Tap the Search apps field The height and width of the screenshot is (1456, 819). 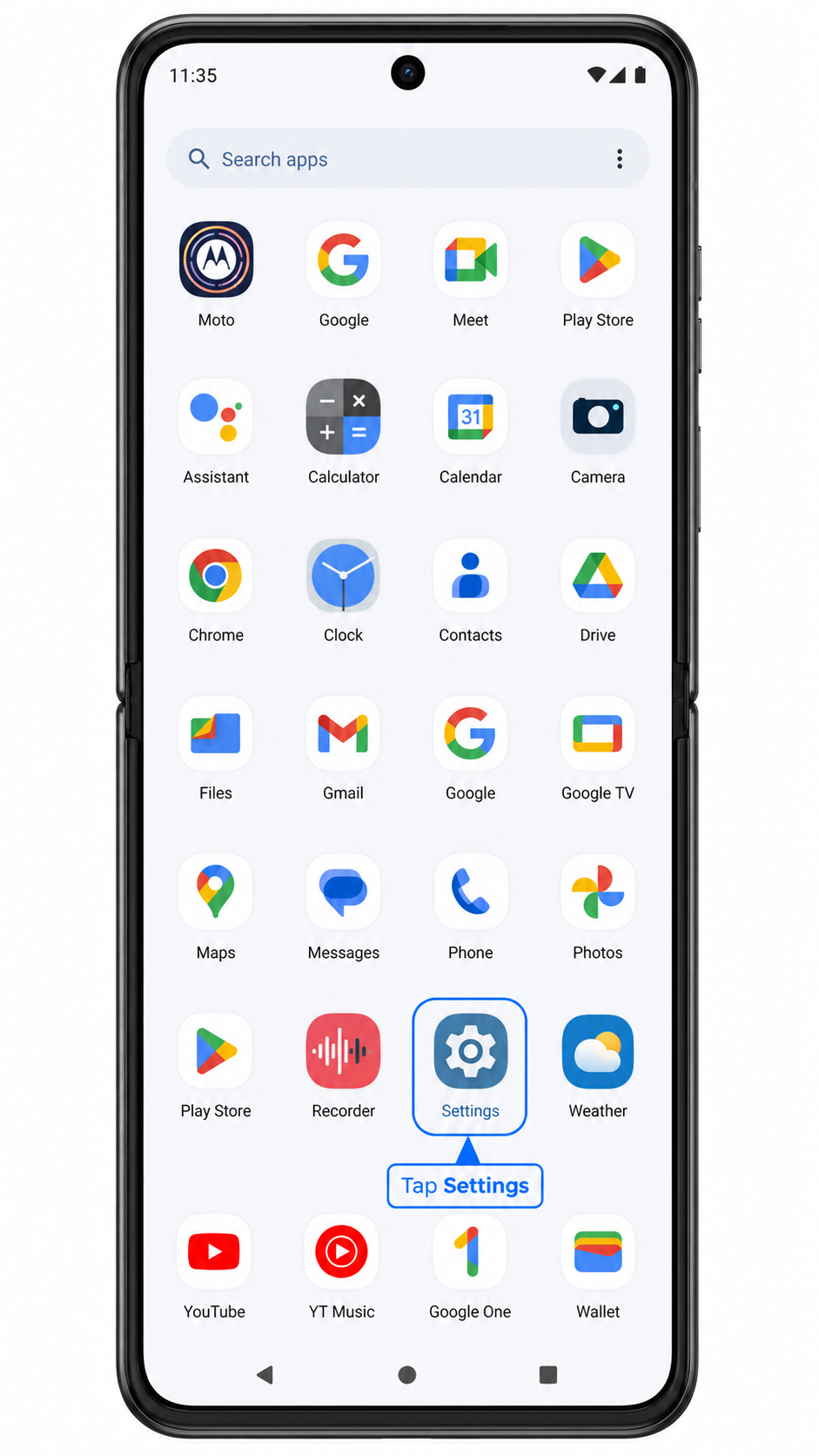tap(407, 158)
